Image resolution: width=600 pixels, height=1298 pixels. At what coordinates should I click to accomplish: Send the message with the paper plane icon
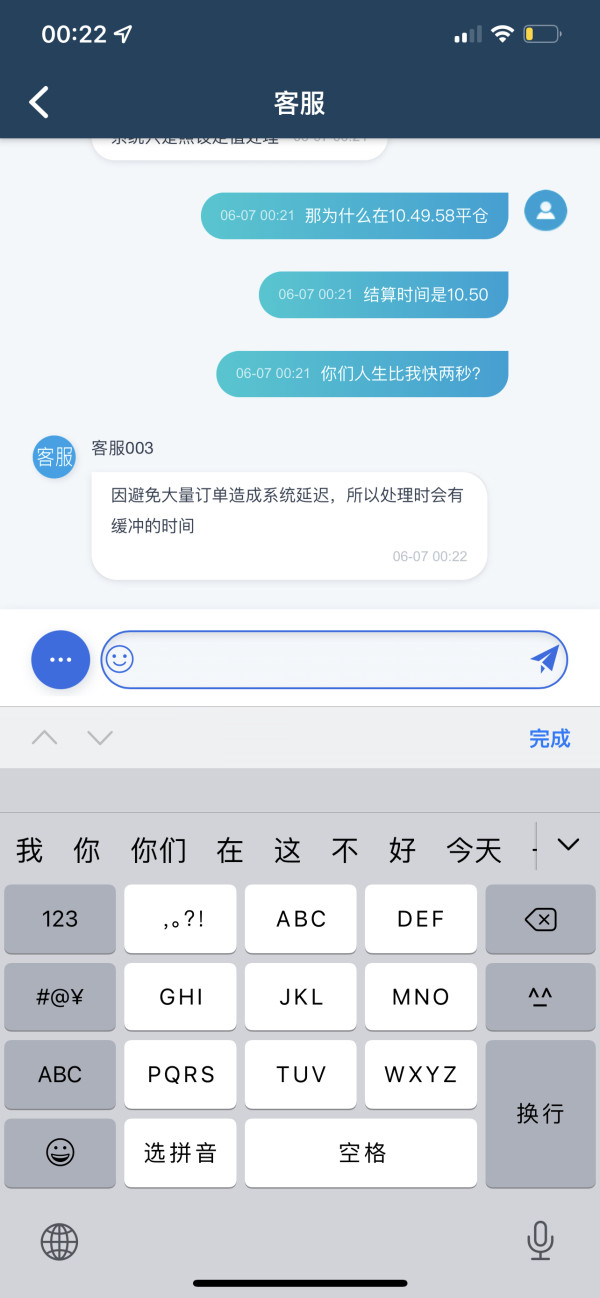[544, 659]
